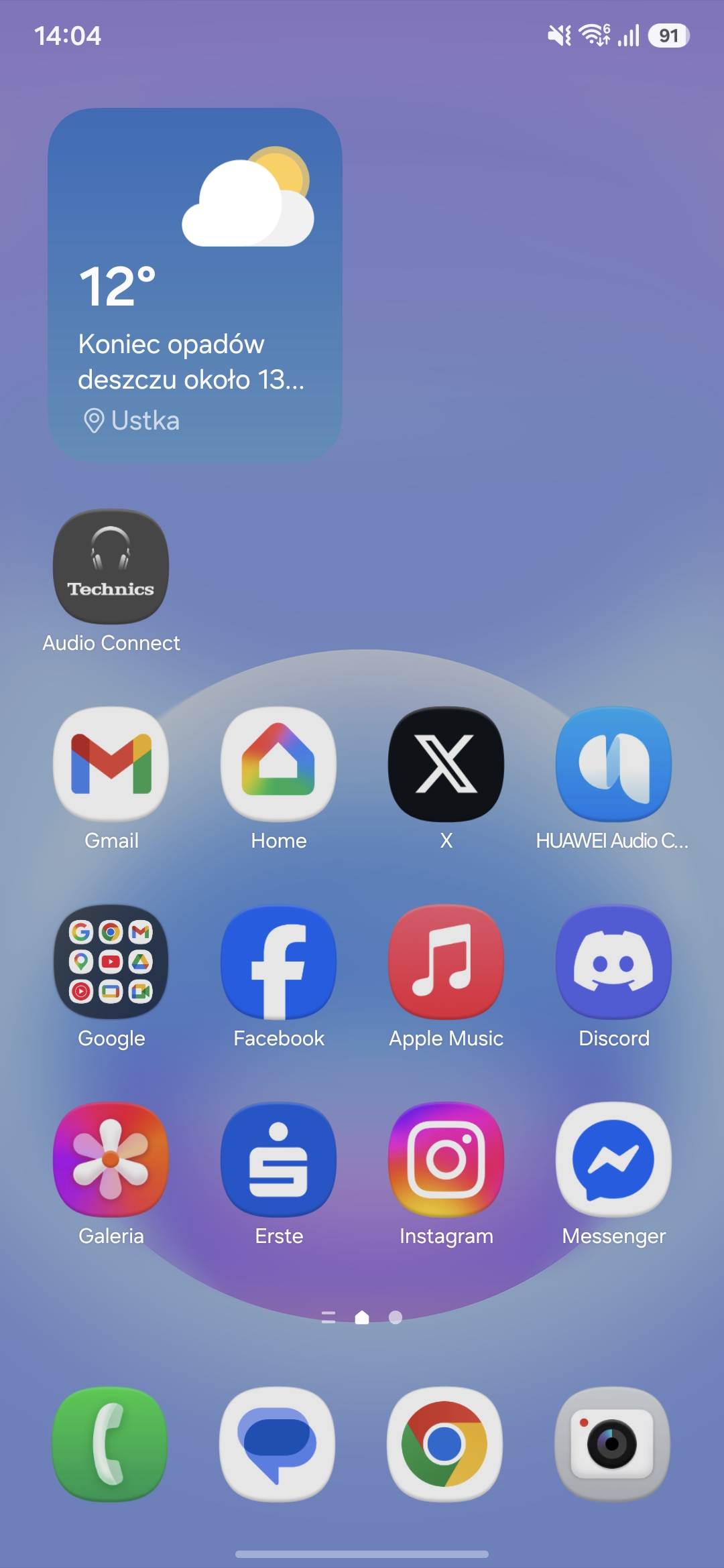The height and width of the screenshot is (1568, 724).
Task: Open the Google apps folder
Action: point(111,962)
